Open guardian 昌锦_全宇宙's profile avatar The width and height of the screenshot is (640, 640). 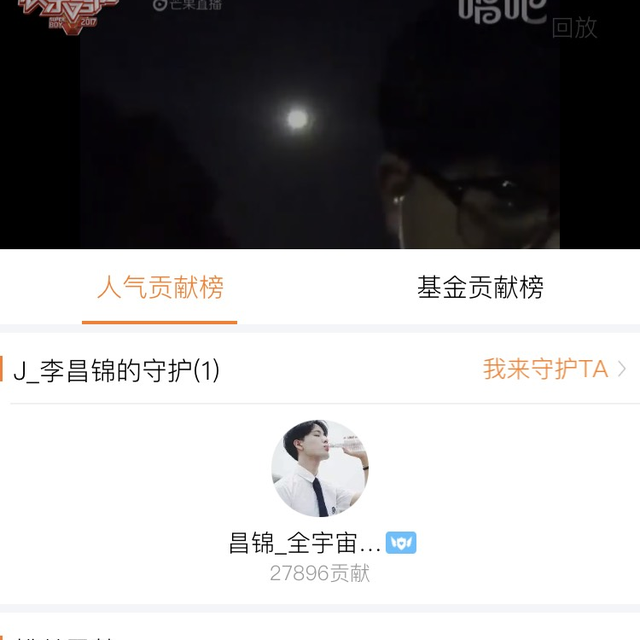pyautogui.click(x=320, y=468)
